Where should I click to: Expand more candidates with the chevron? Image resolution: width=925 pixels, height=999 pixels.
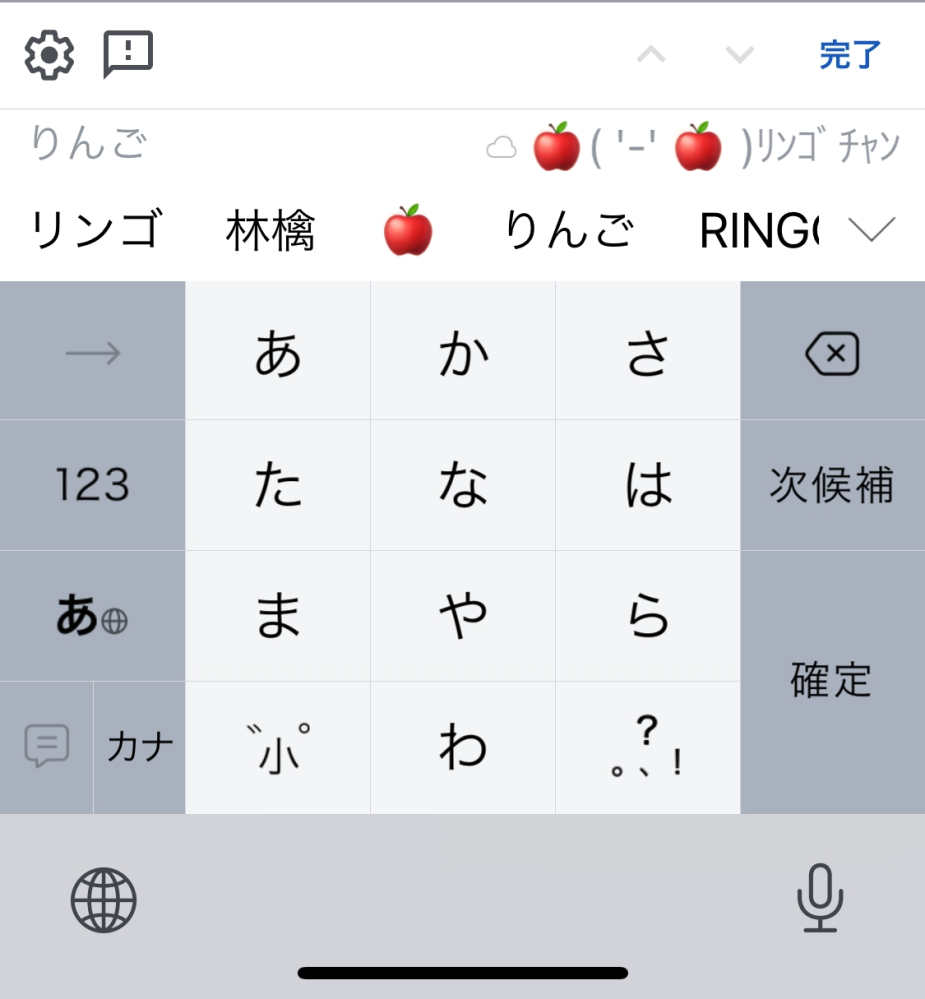871,228
